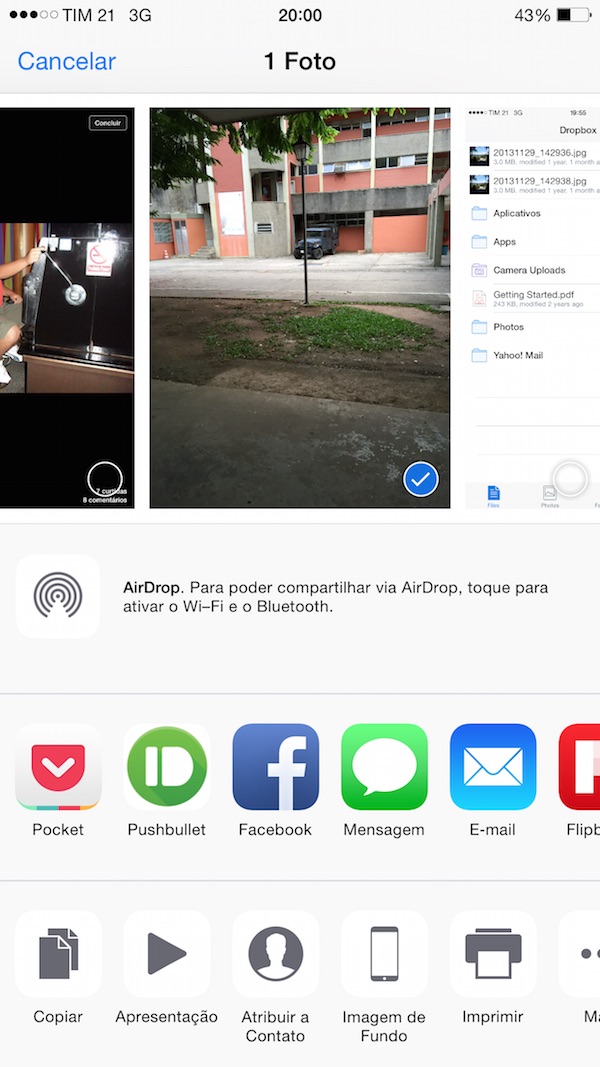Tap Cancelar to dismiss the share sheet

click(67, 61)
